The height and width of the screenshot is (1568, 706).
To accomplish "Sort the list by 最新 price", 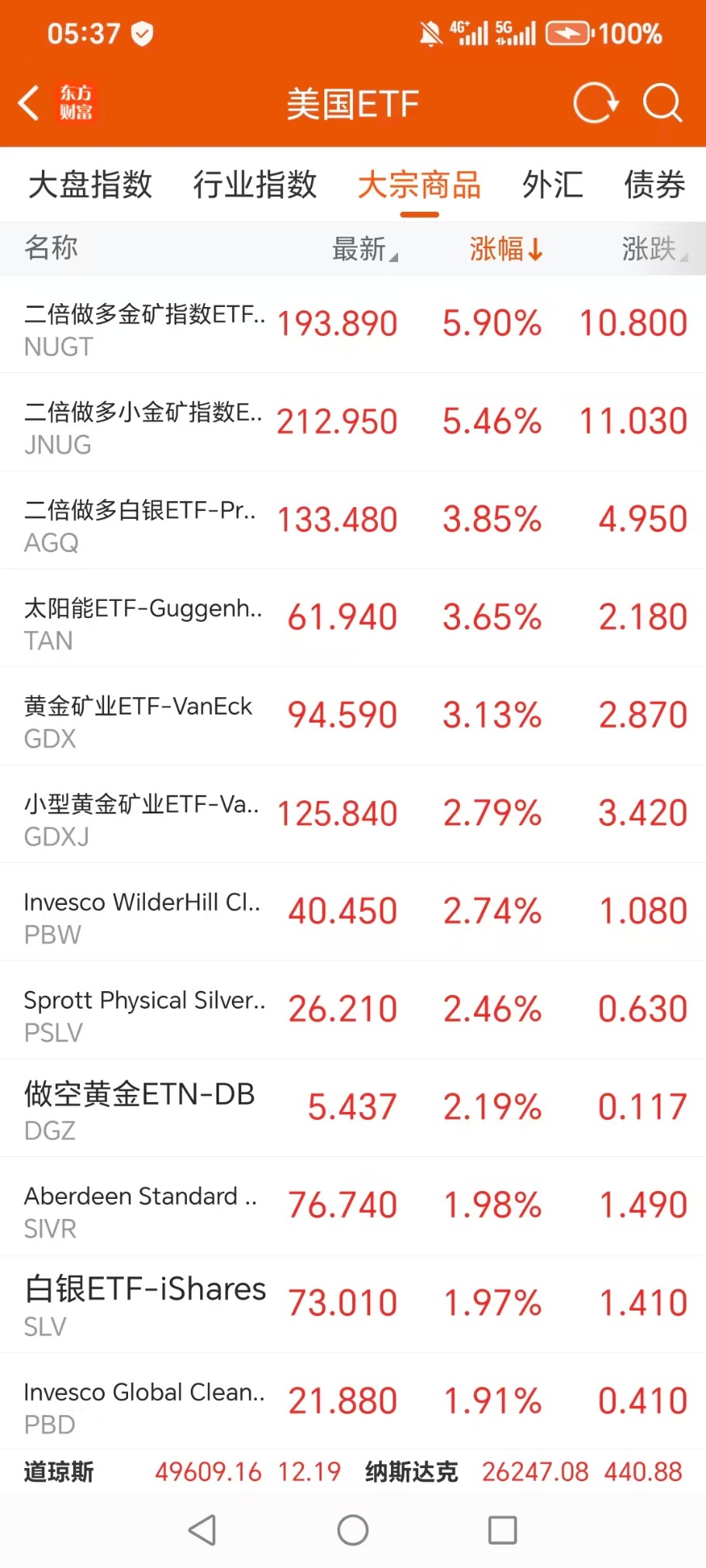I will pos(365,249).
